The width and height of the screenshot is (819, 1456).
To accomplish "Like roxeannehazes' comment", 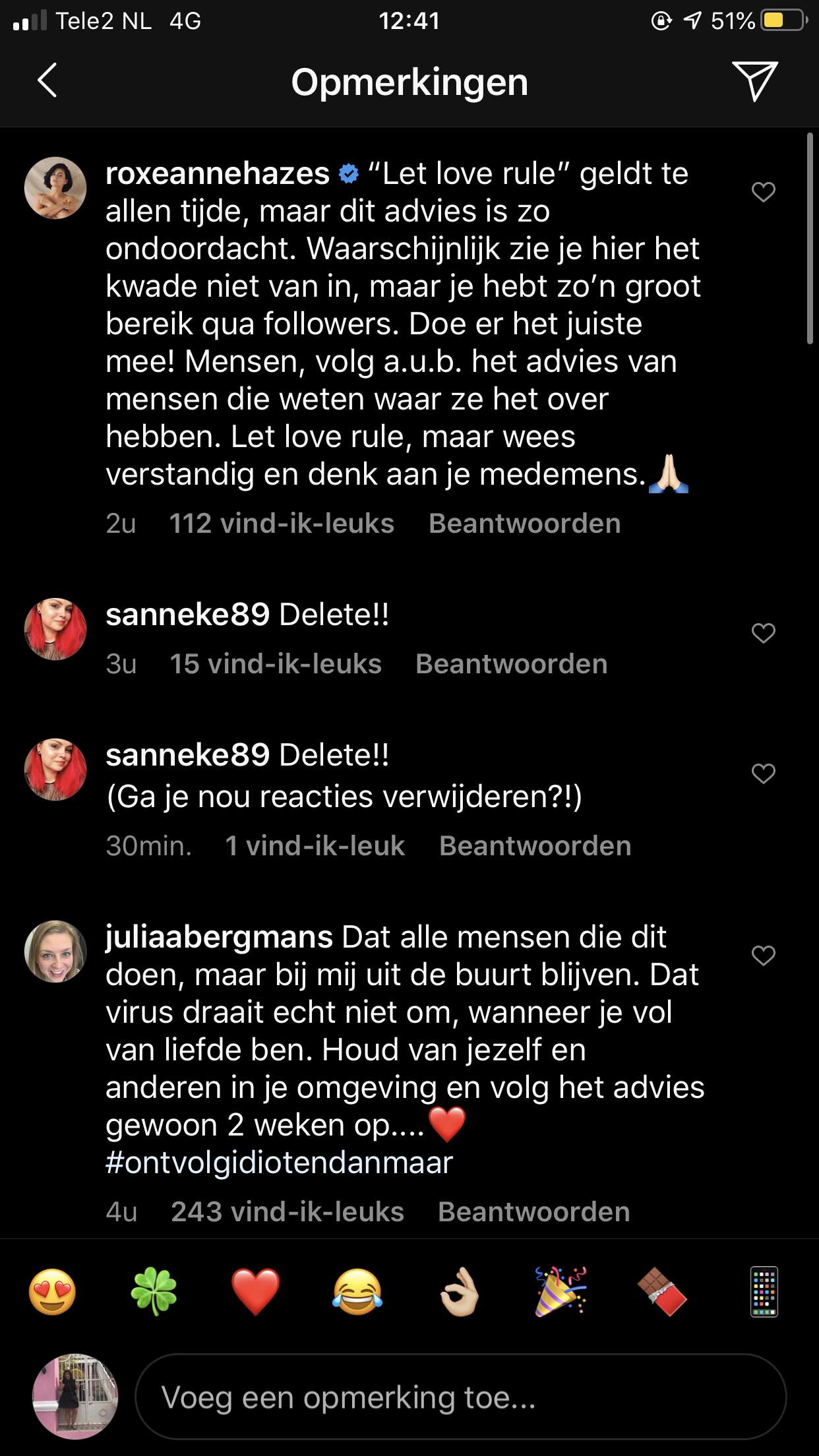I will (763, 192).
